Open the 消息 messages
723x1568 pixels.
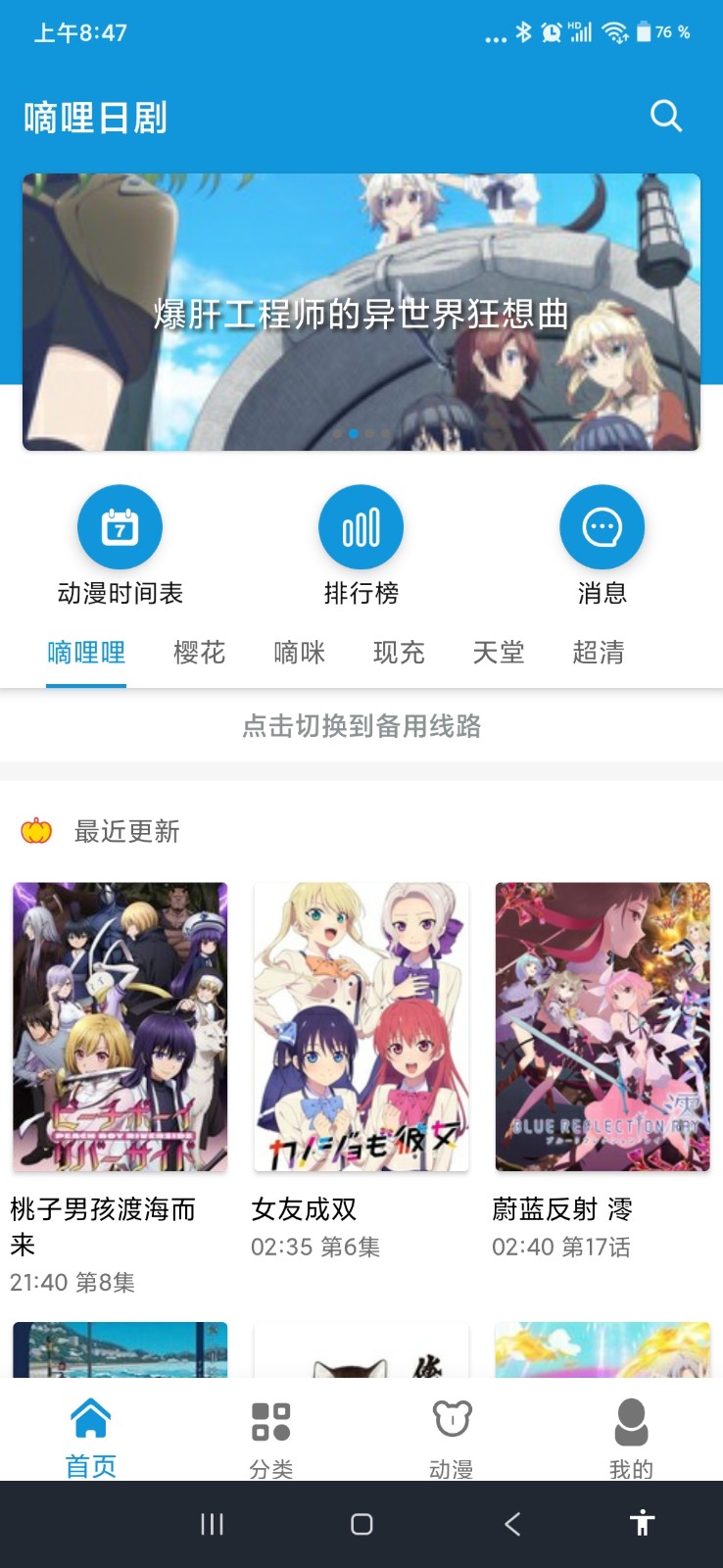point(602,527)
